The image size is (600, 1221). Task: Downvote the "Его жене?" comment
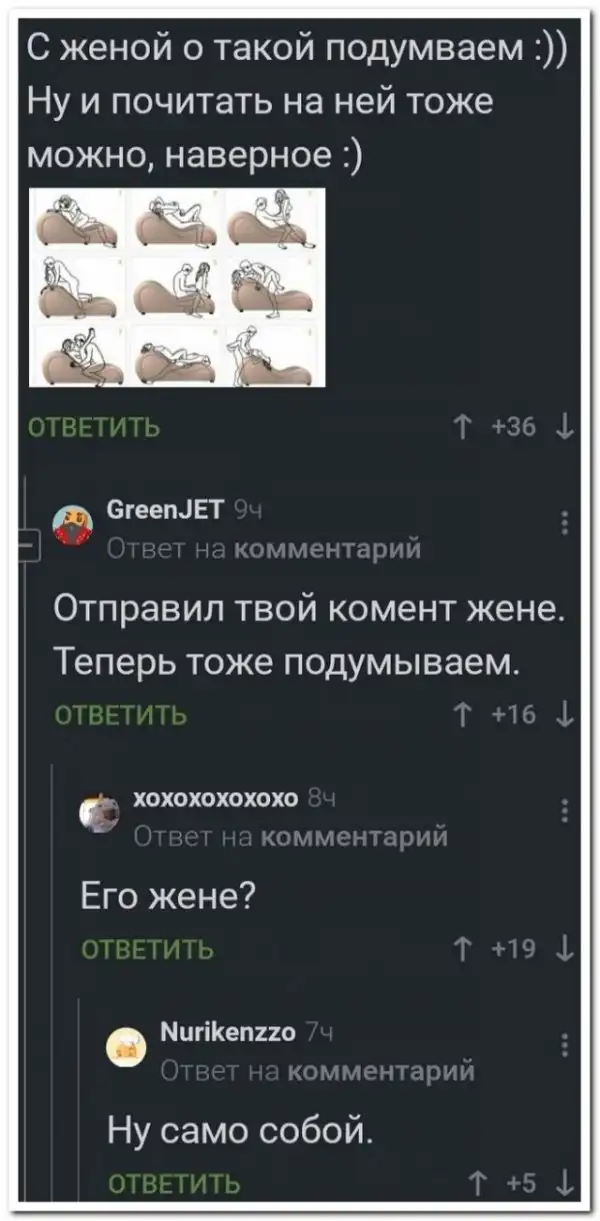(566, 948)
